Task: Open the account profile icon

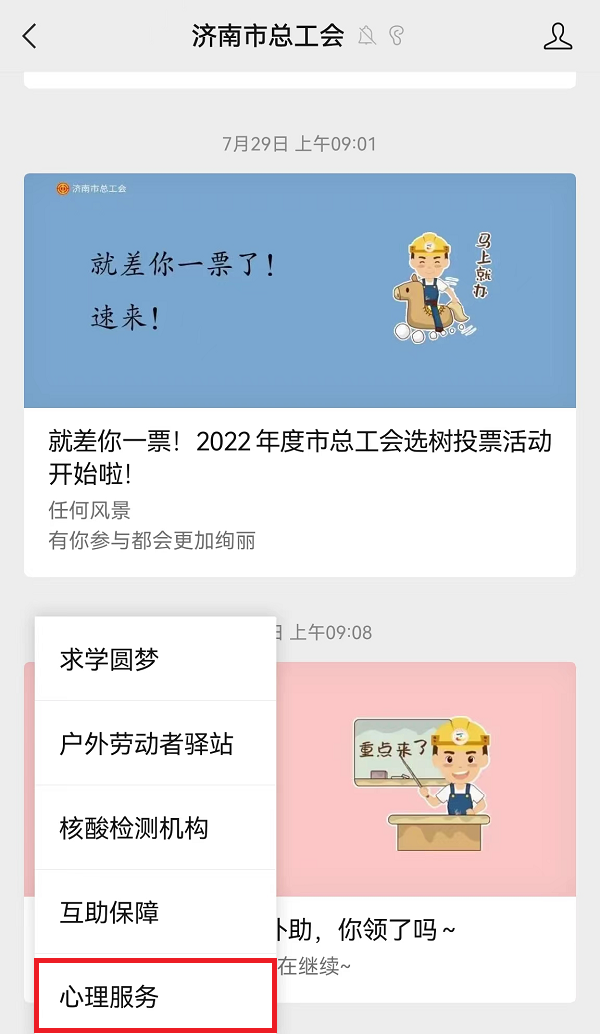Action: pos(557,37)
